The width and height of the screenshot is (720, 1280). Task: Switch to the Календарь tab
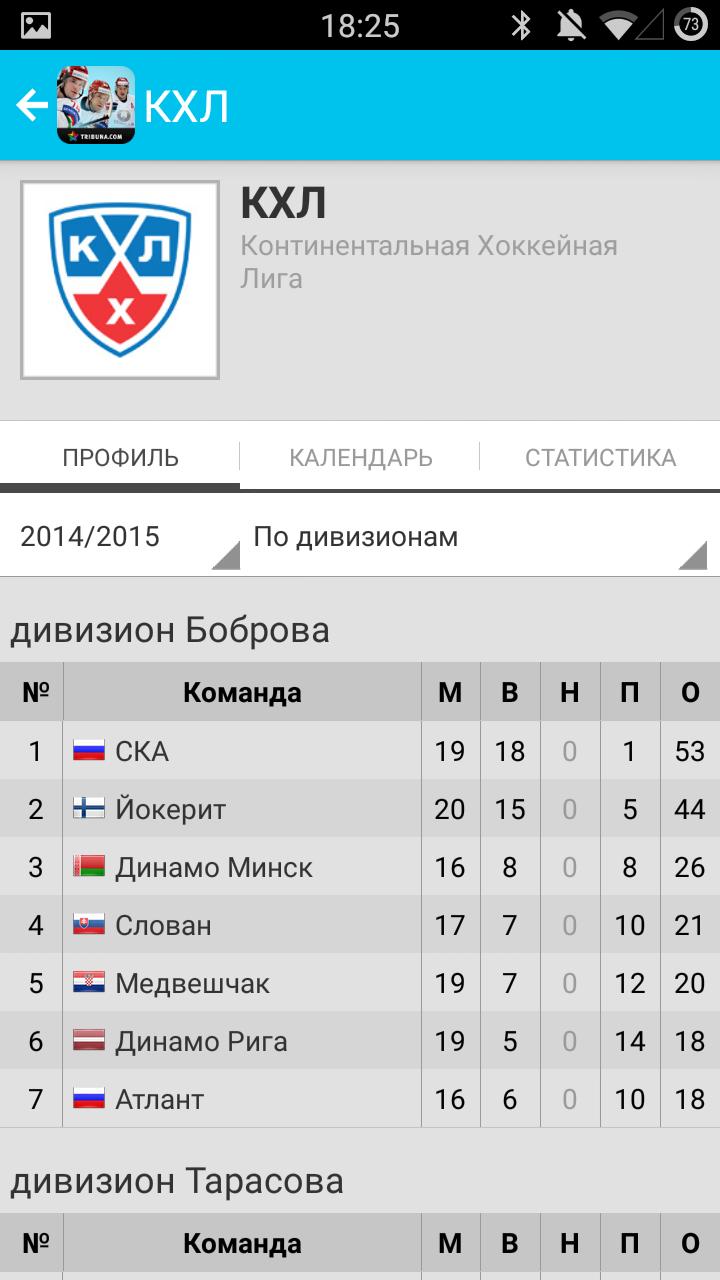click(x=360, y=458)
